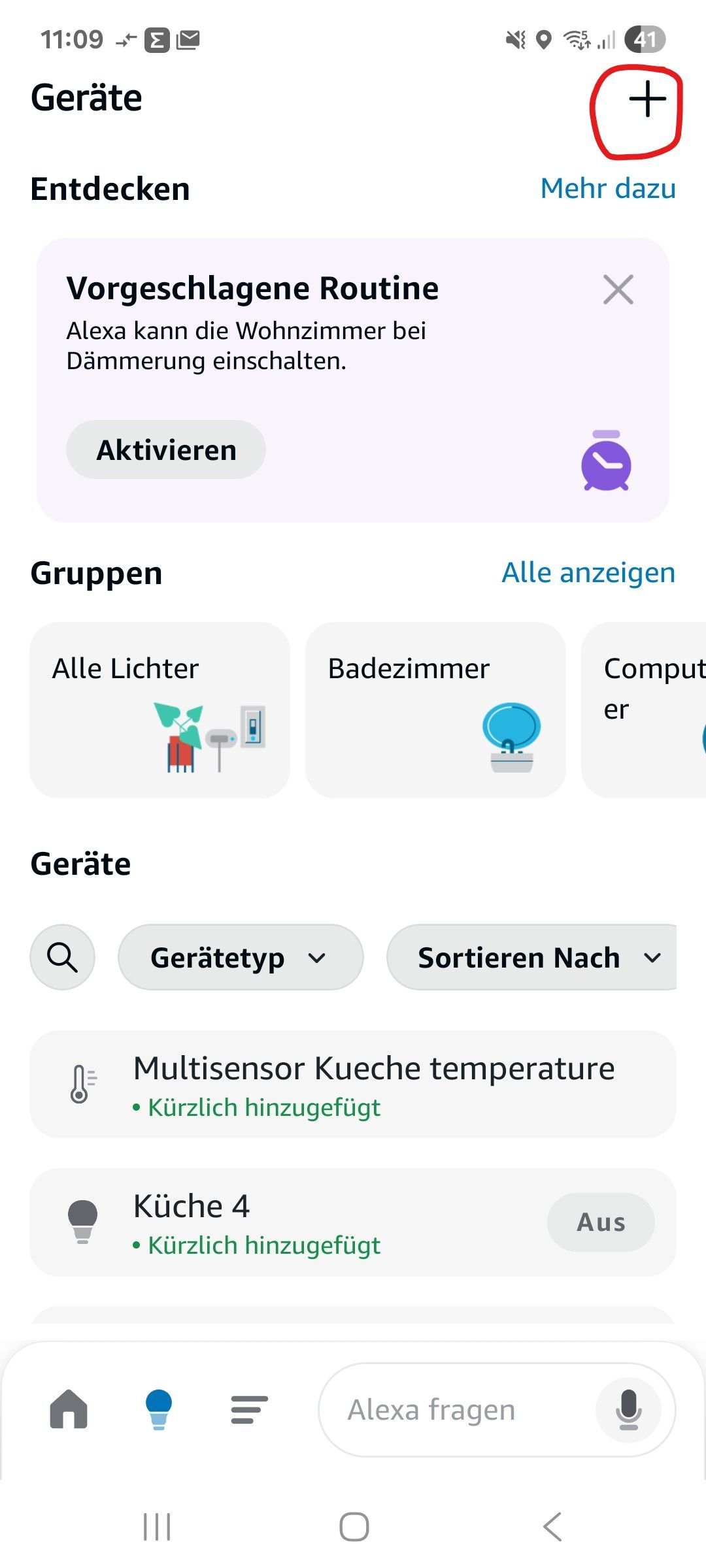Open the menu tab with three lines
Viewport: 706px width, 1568px height.
(249, 1409)
